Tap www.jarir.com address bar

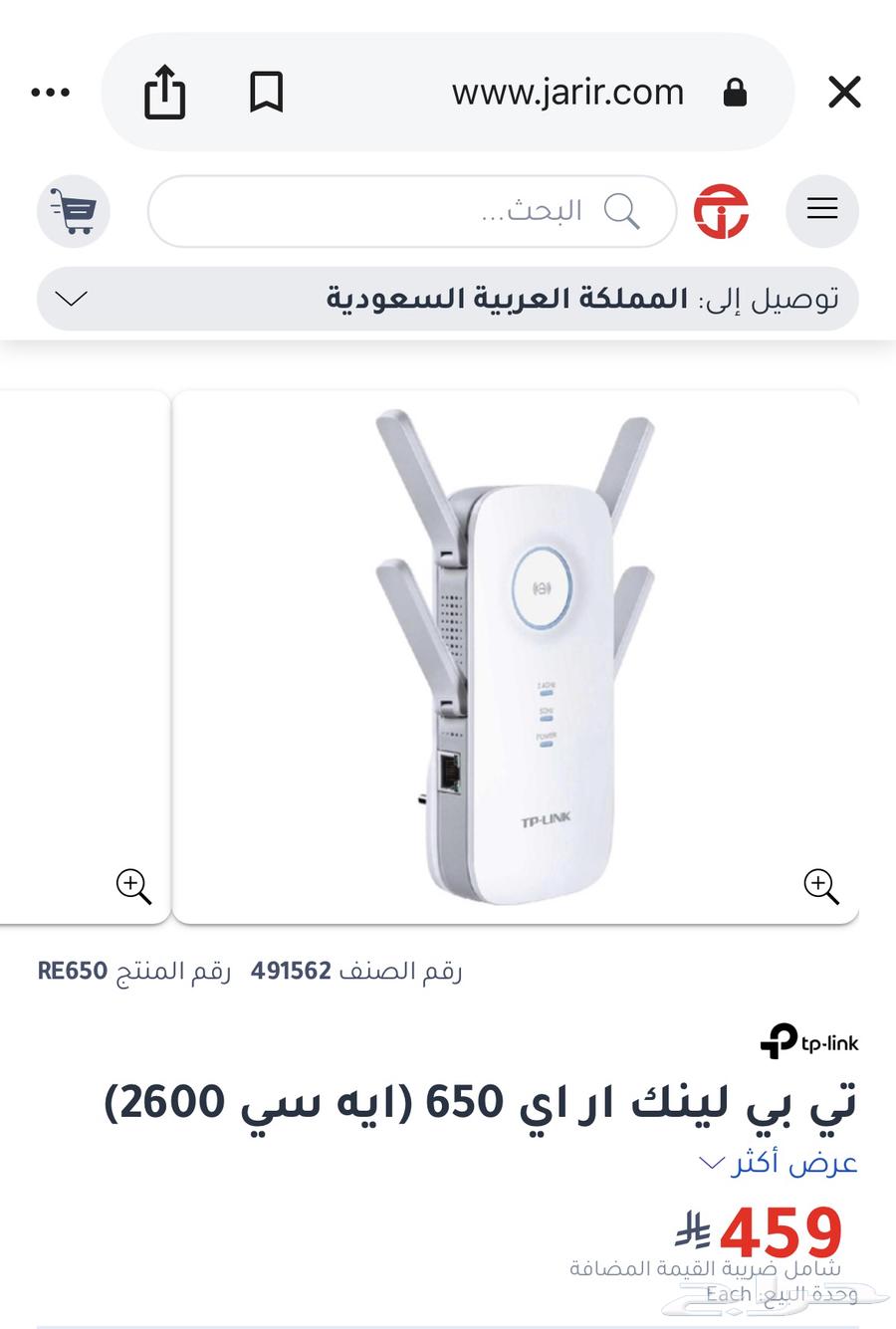tap(567, 92)
